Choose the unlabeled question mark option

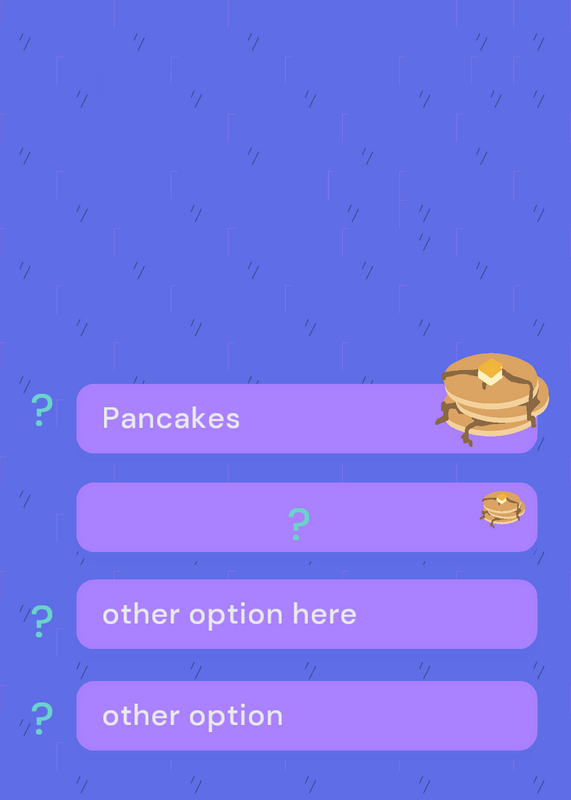[x=307, y=517]
